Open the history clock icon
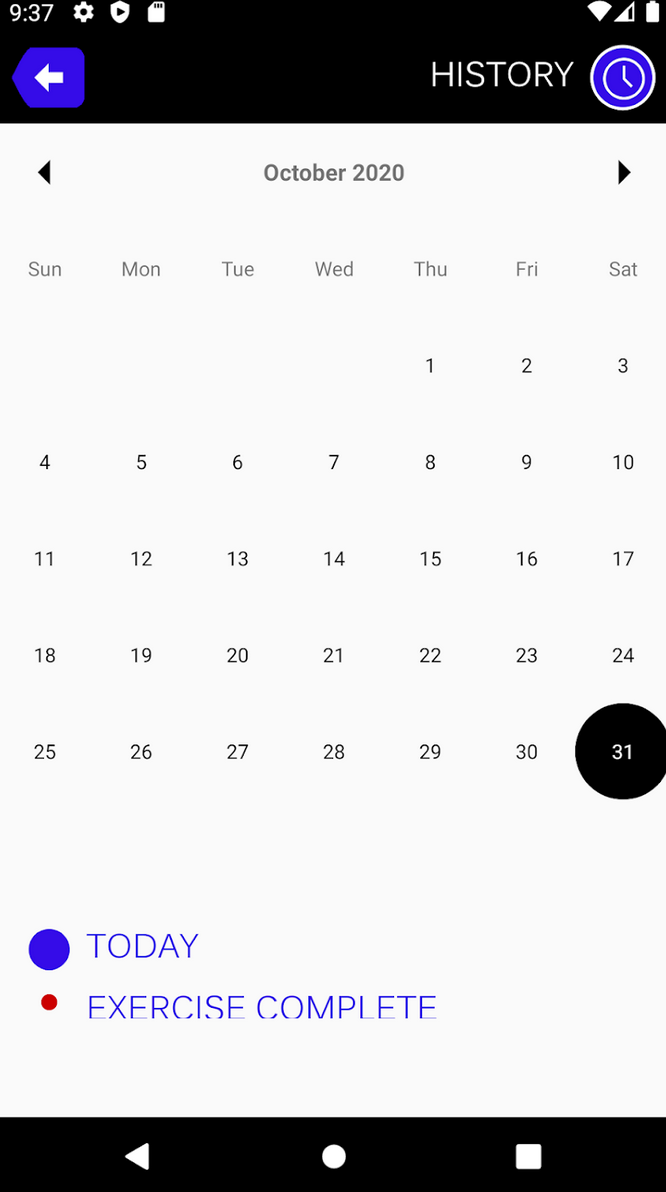666x1192 pixels. [x=623, y=78]
